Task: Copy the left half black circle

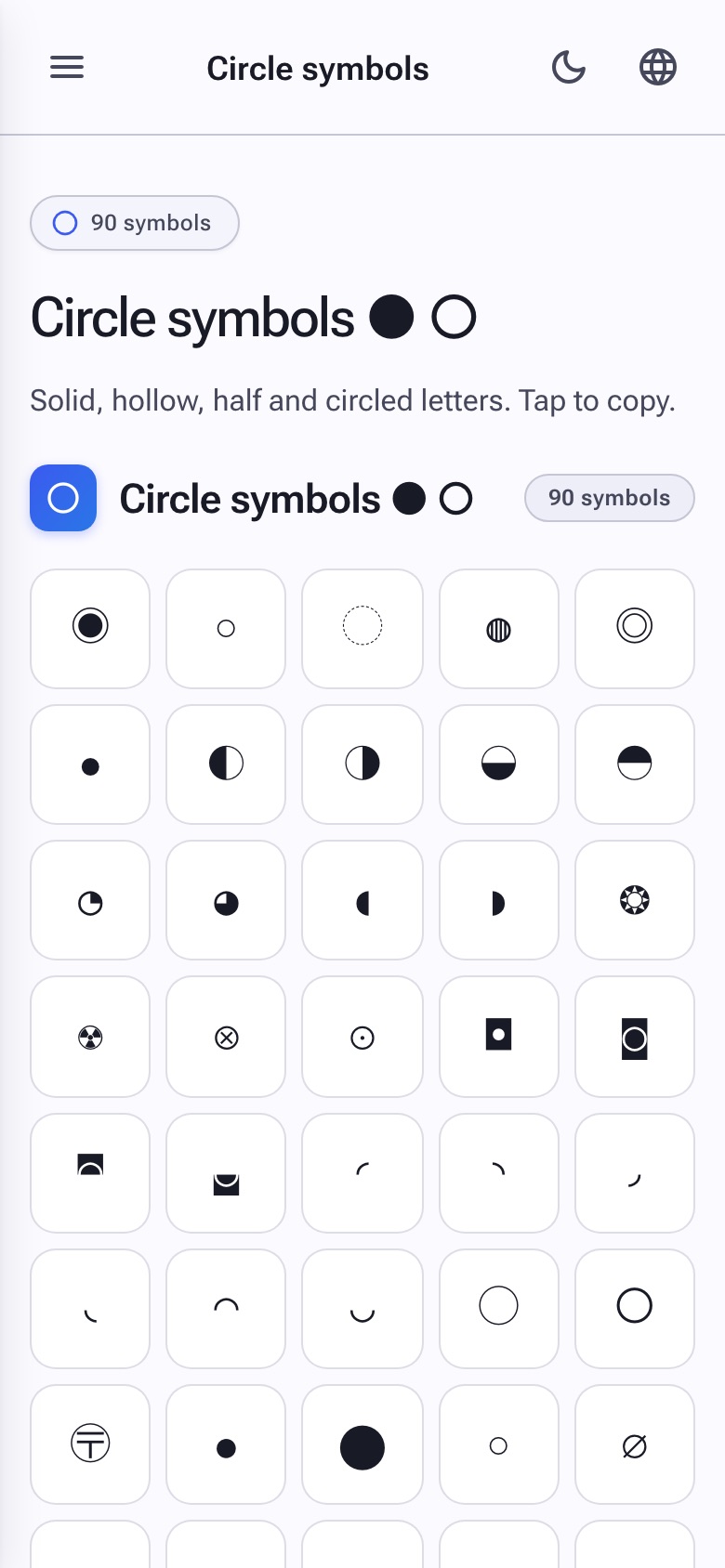Action: [226, 764]
